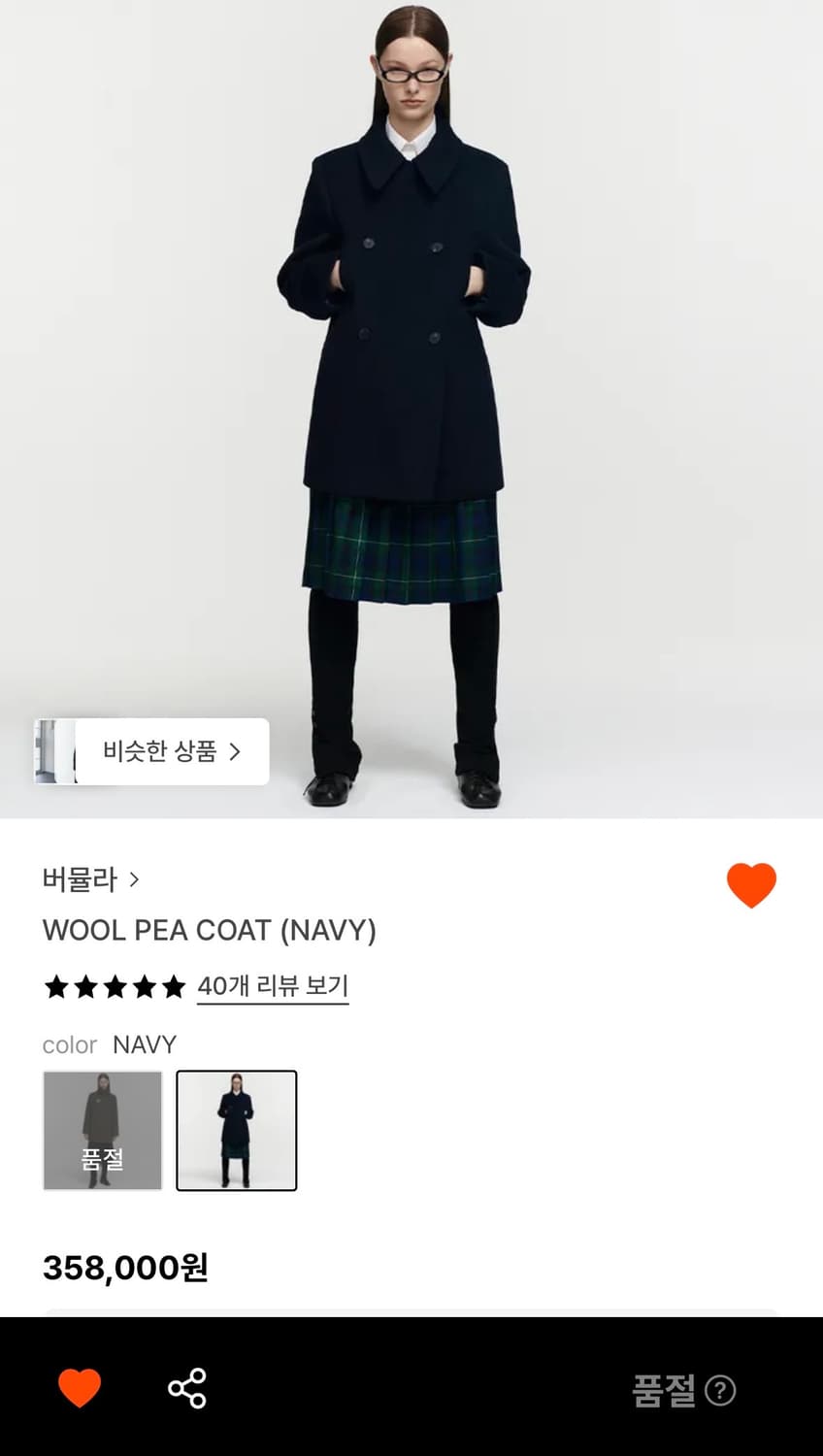Click the selected NAVY product thumbnail

236,1131
